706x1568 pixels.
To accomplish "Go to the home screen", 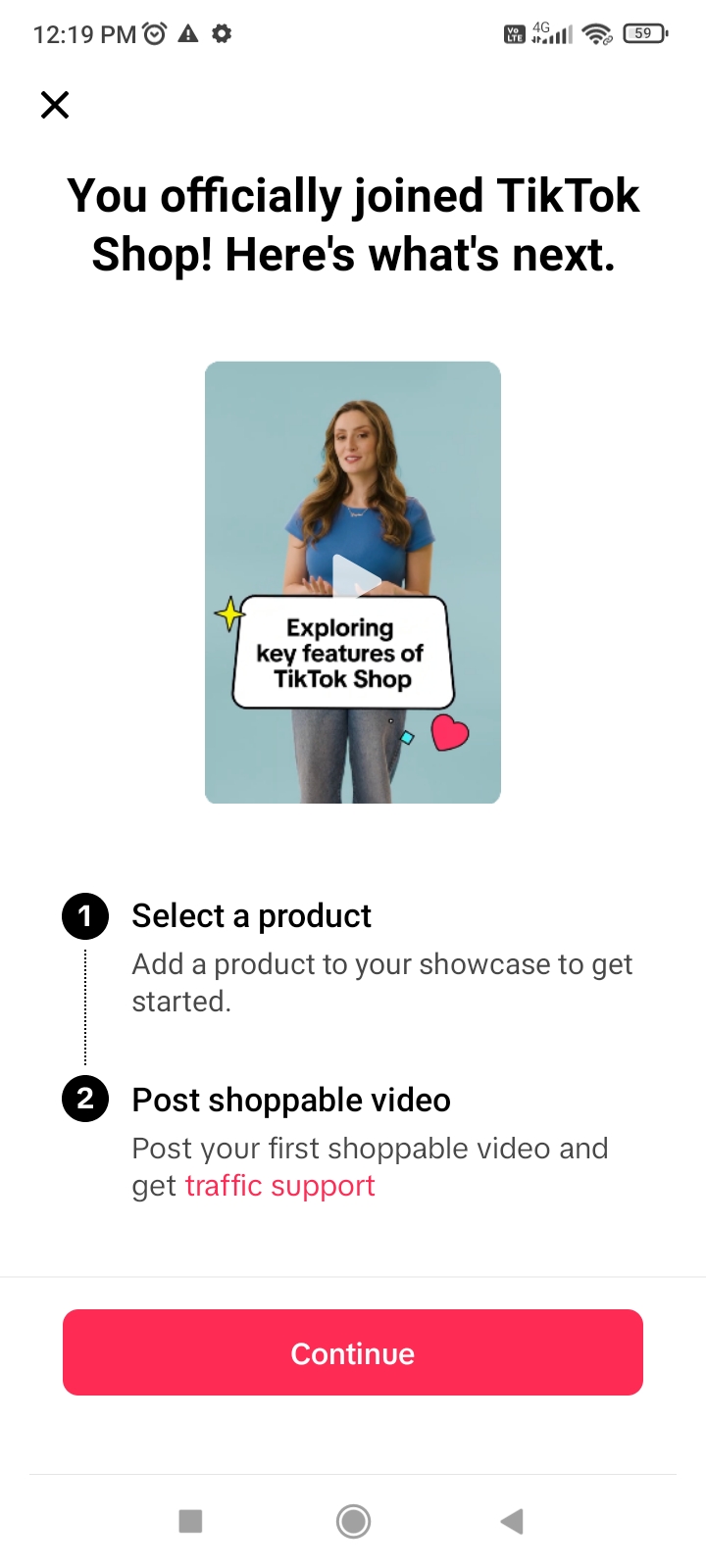I will coord(353,1521).
